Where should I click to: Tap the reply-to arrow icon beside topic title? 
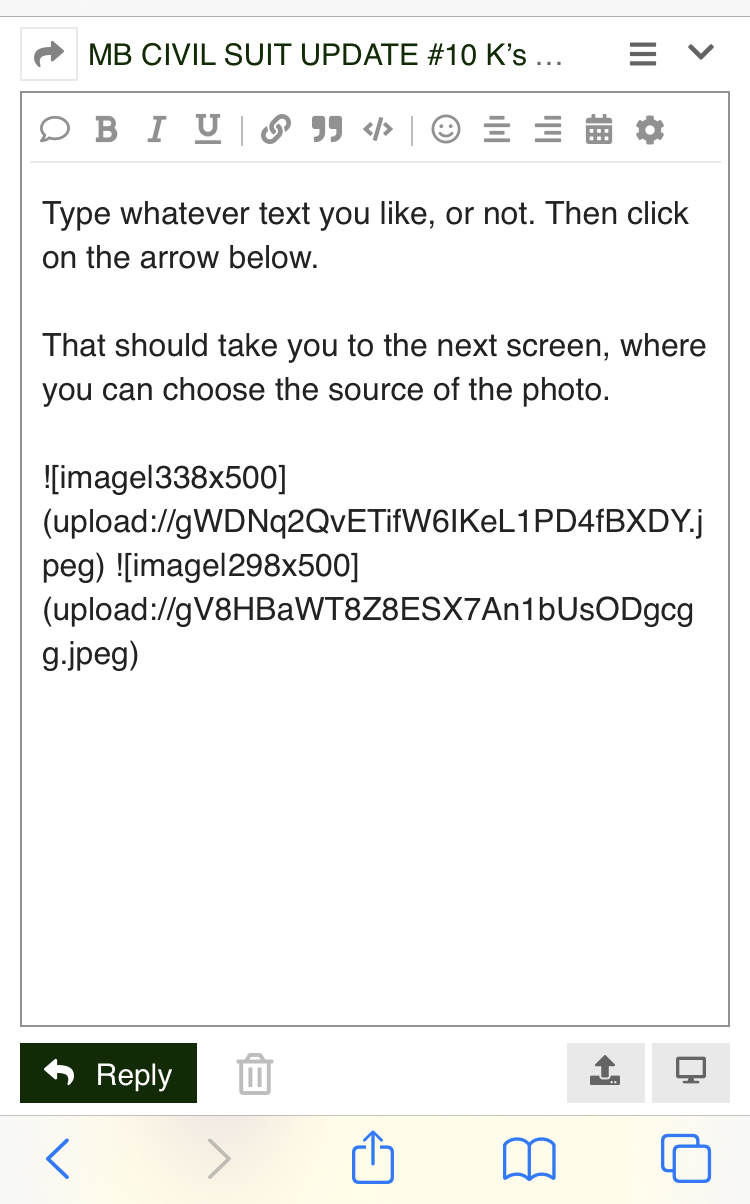[x=49, y=54]
